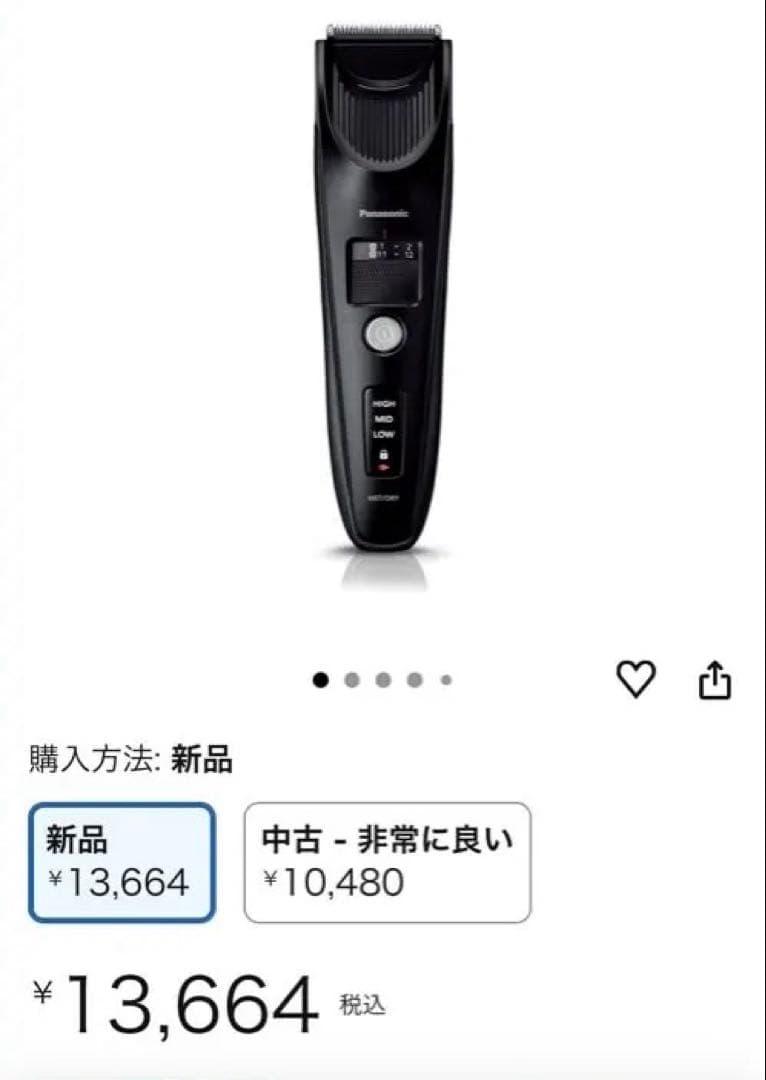Add this trimmer to the wish list

pos(636,680)
